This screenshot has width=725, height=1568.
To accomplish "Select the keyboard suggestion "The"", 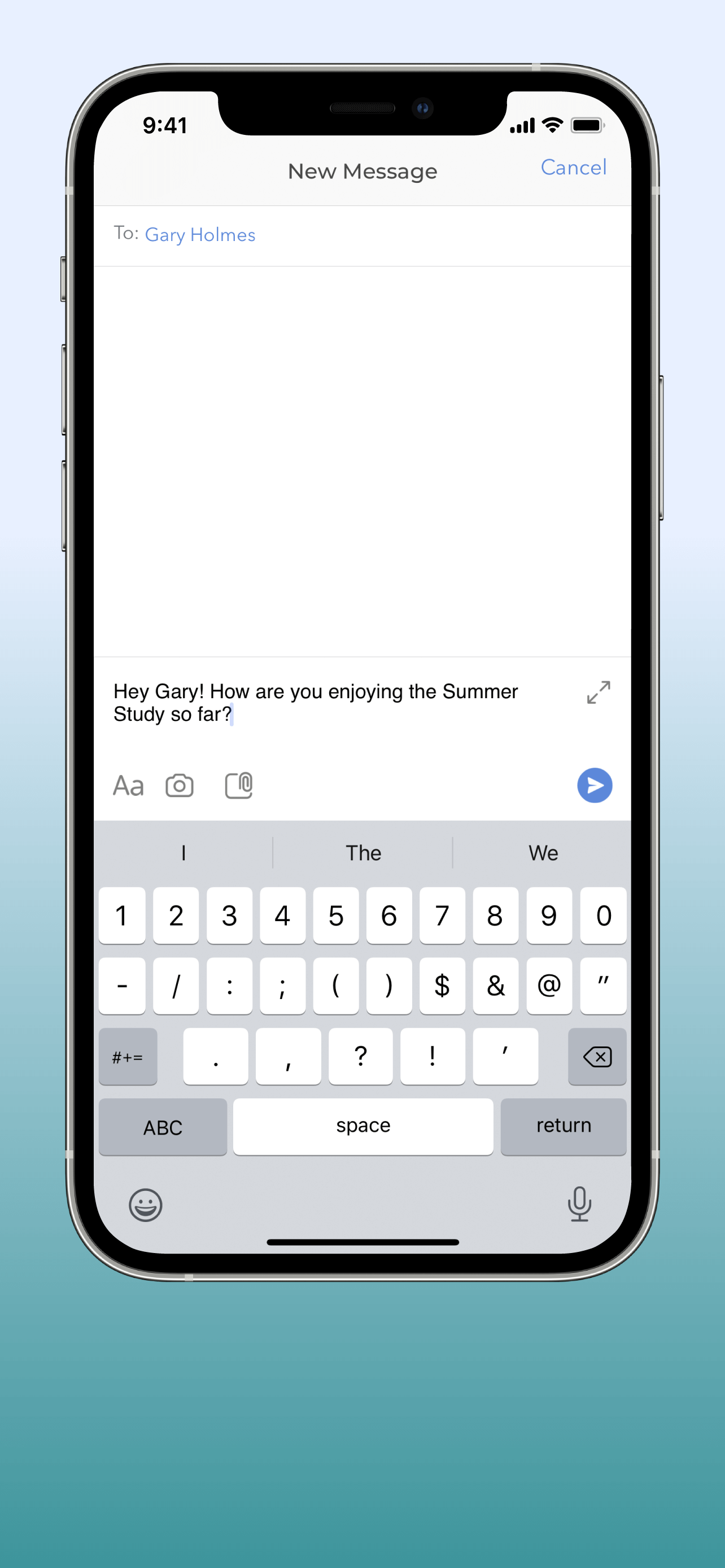I will pyautogui.click(x=363, y=853).
